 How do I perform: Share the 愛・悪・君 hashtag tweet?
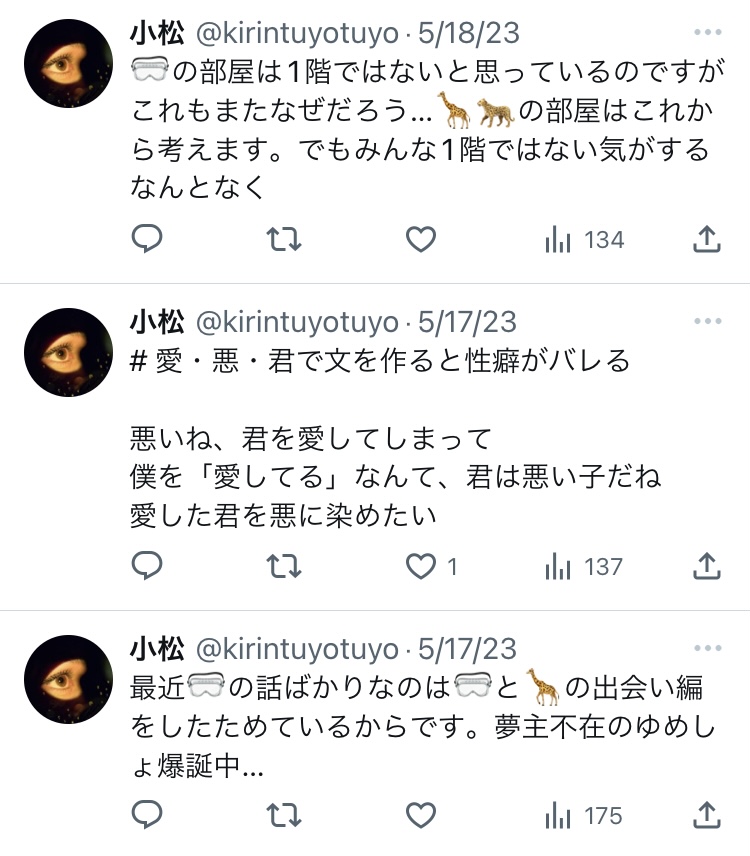click(706, 566)
